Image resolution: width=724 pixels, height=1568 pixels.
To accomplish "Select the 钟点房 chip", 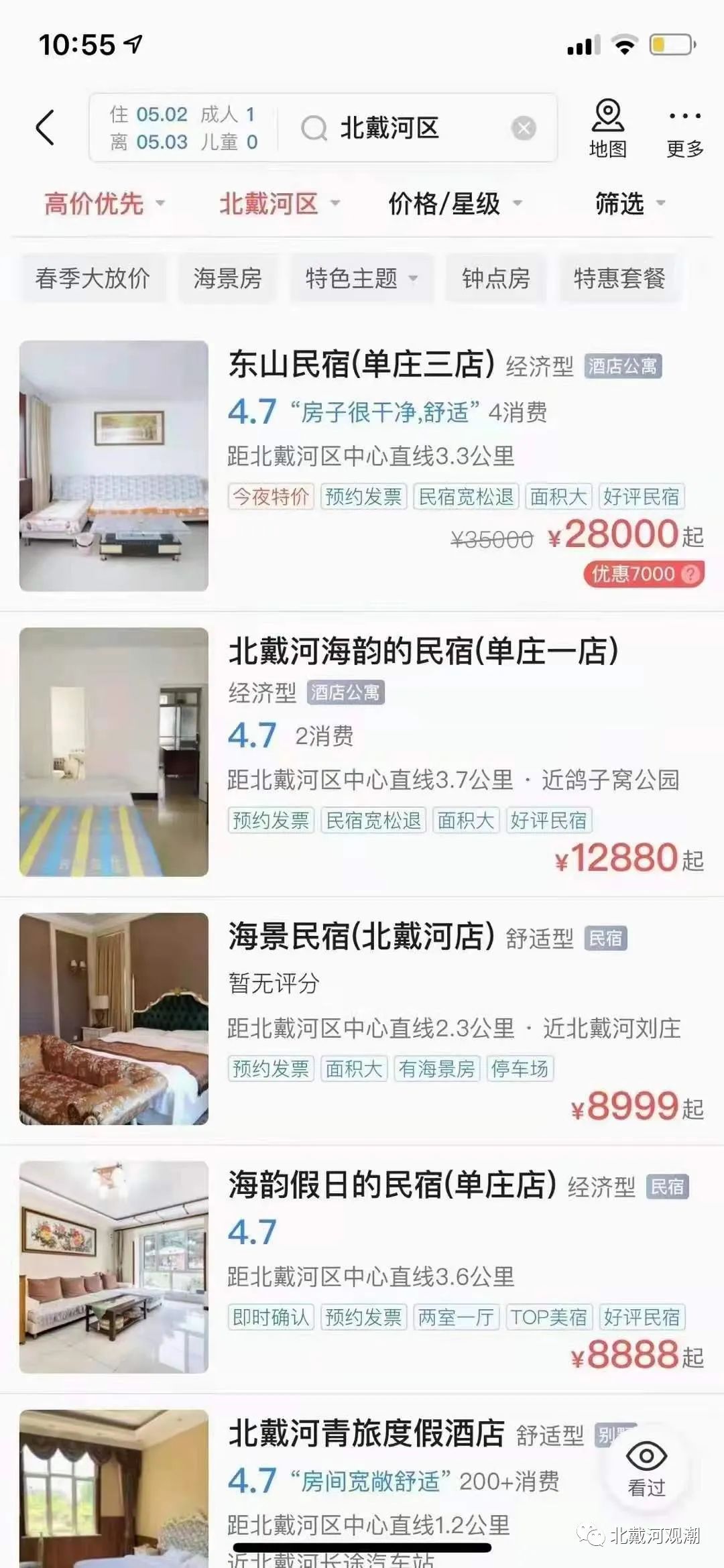I will (x=495, y=278).
